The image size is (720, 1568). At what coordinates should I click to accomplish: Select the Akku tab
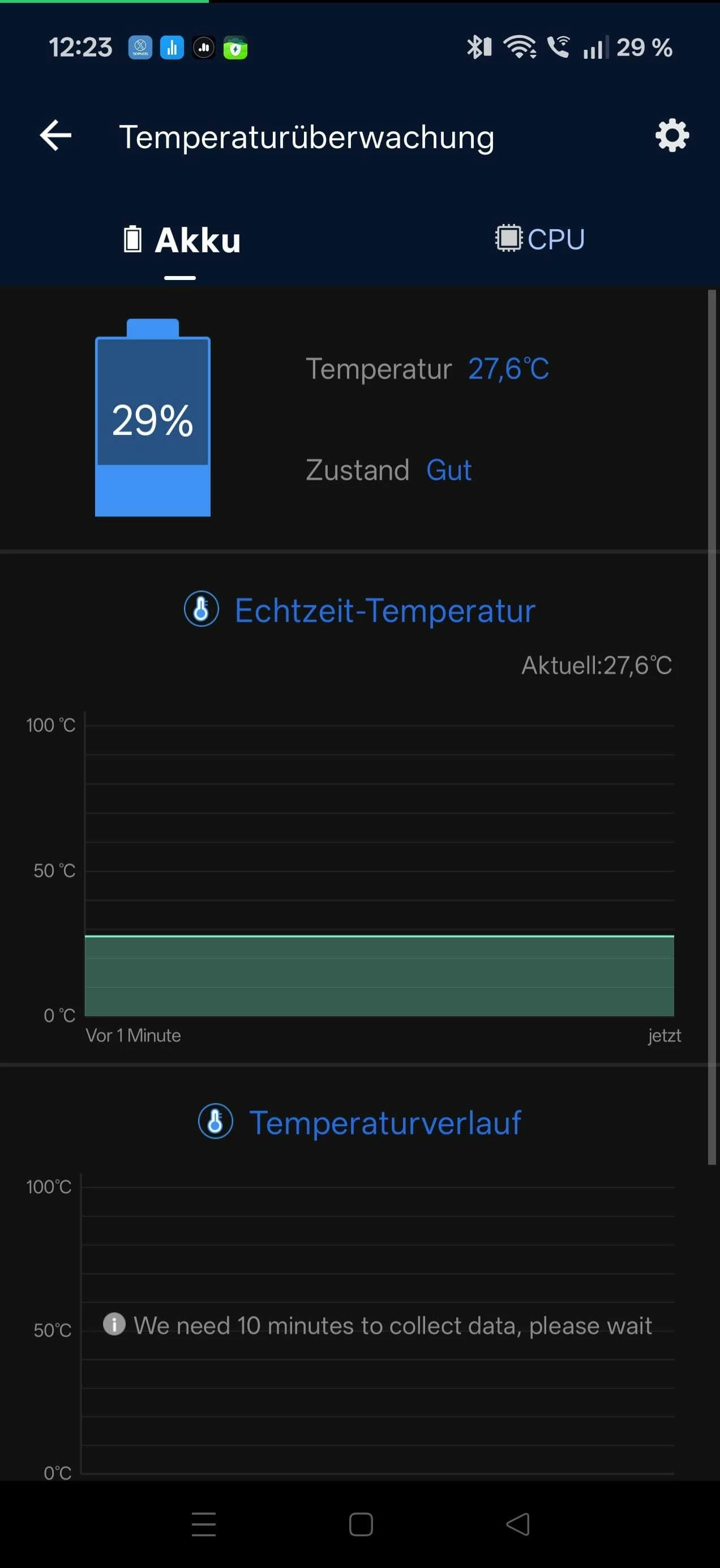click(x=182, y=240)
